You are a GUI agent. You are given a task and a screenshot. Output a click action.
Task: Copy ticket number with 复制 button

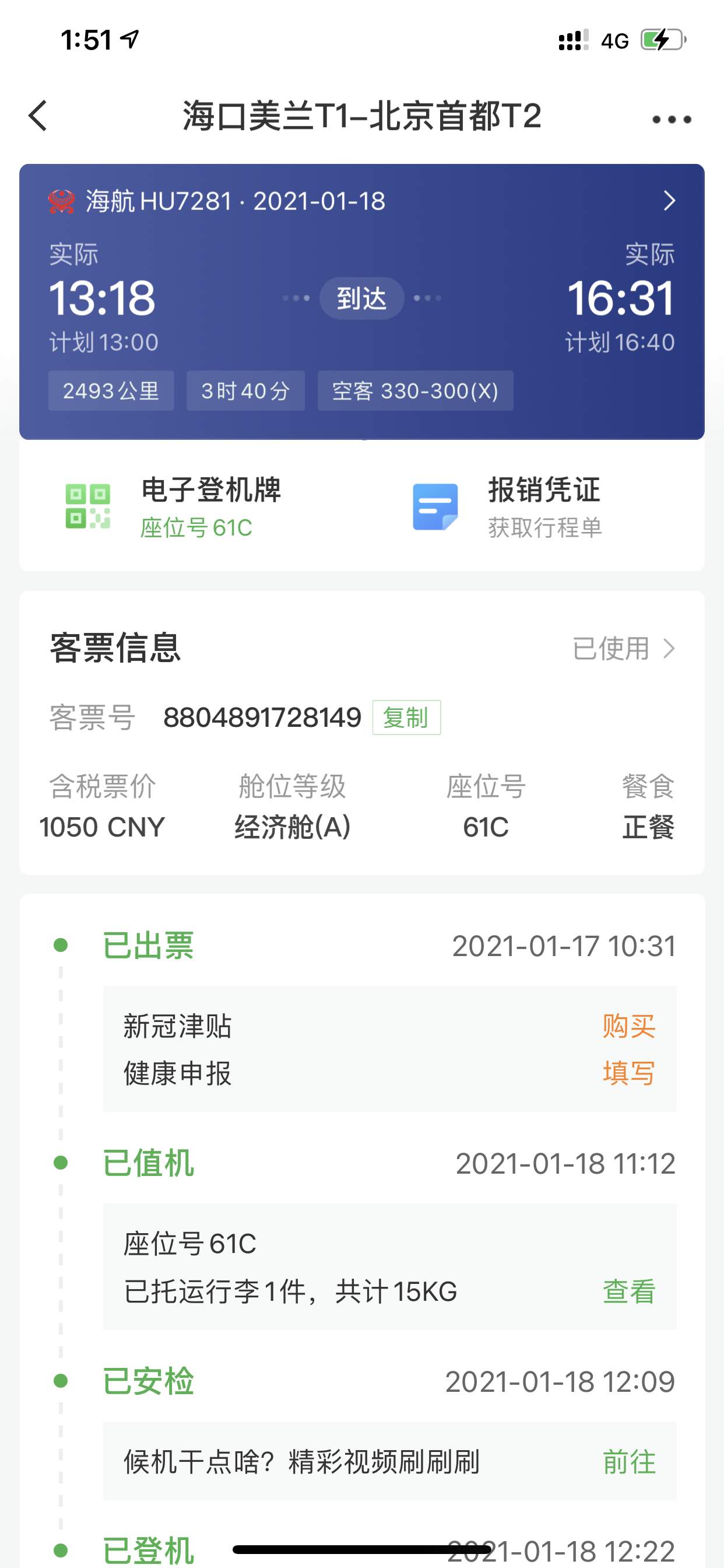(406, 717)
